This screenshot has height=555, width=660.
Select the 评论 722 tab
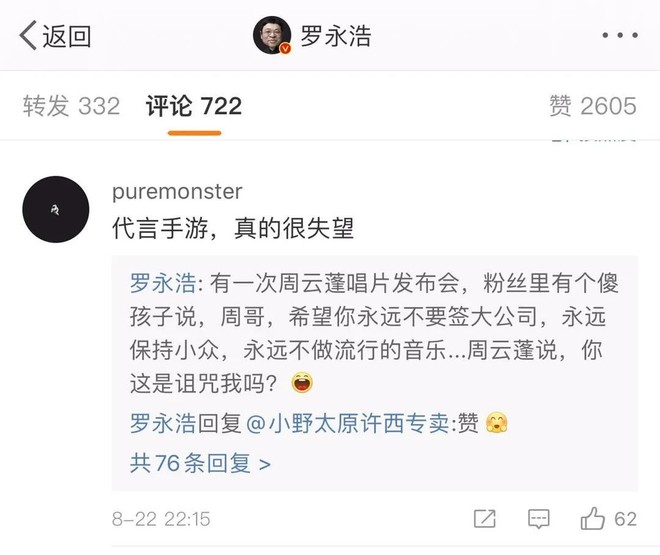tap(193, 105)
